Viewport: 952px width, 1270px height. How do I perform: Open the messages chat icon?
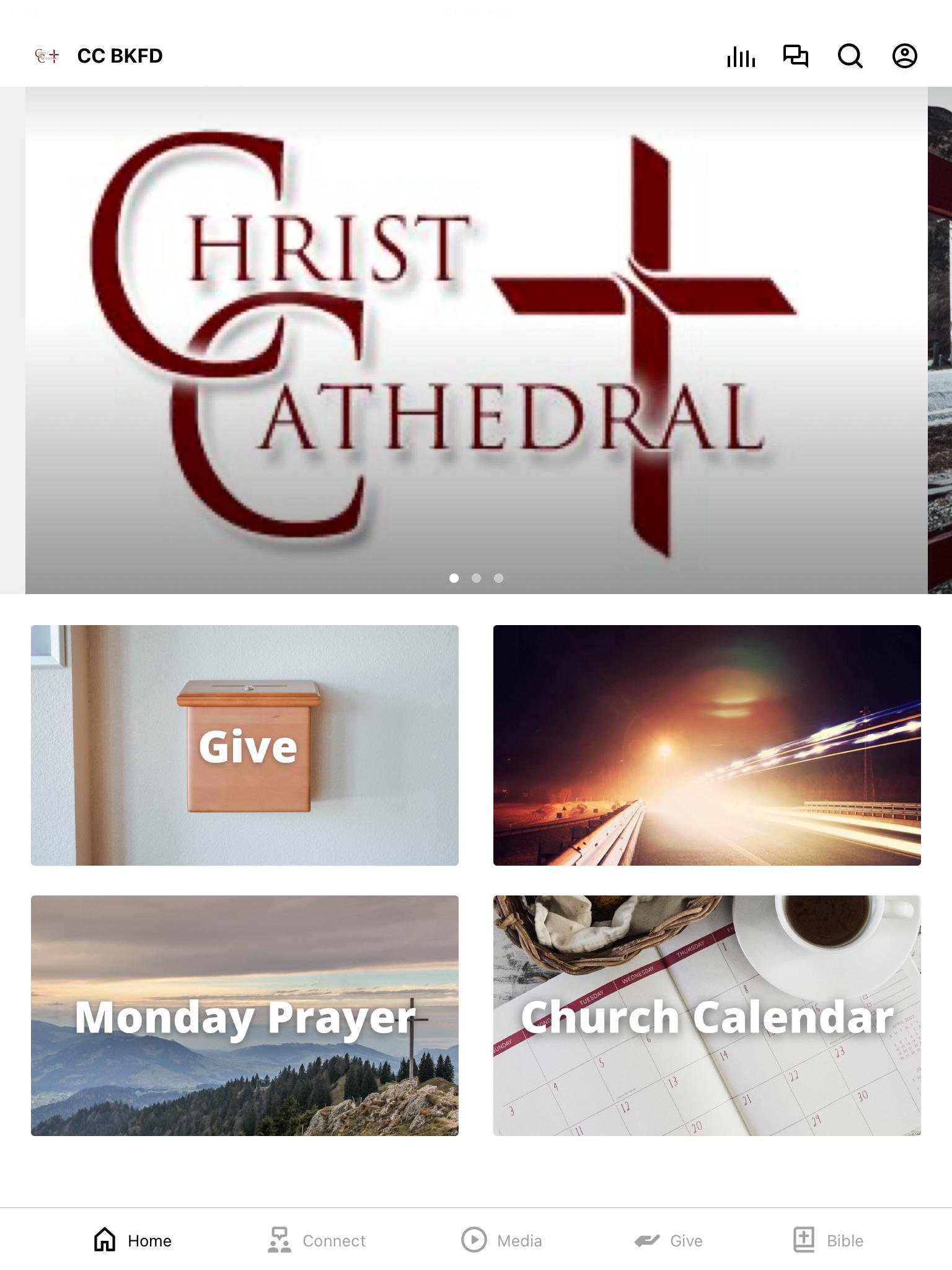coord(795,56)
